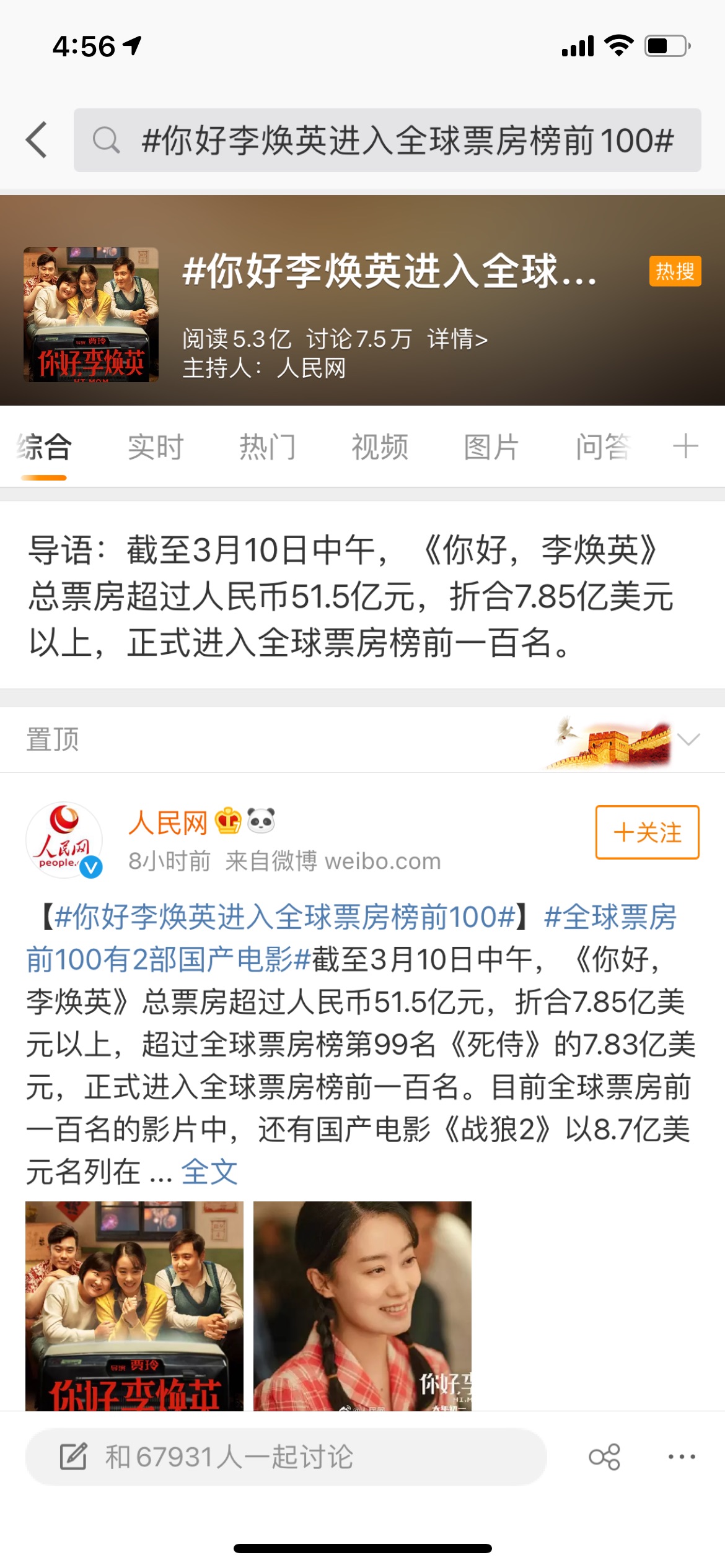Viewport: 725px width, 1568px height.
Task: Open topic details via 详情>
Action: 457,339
